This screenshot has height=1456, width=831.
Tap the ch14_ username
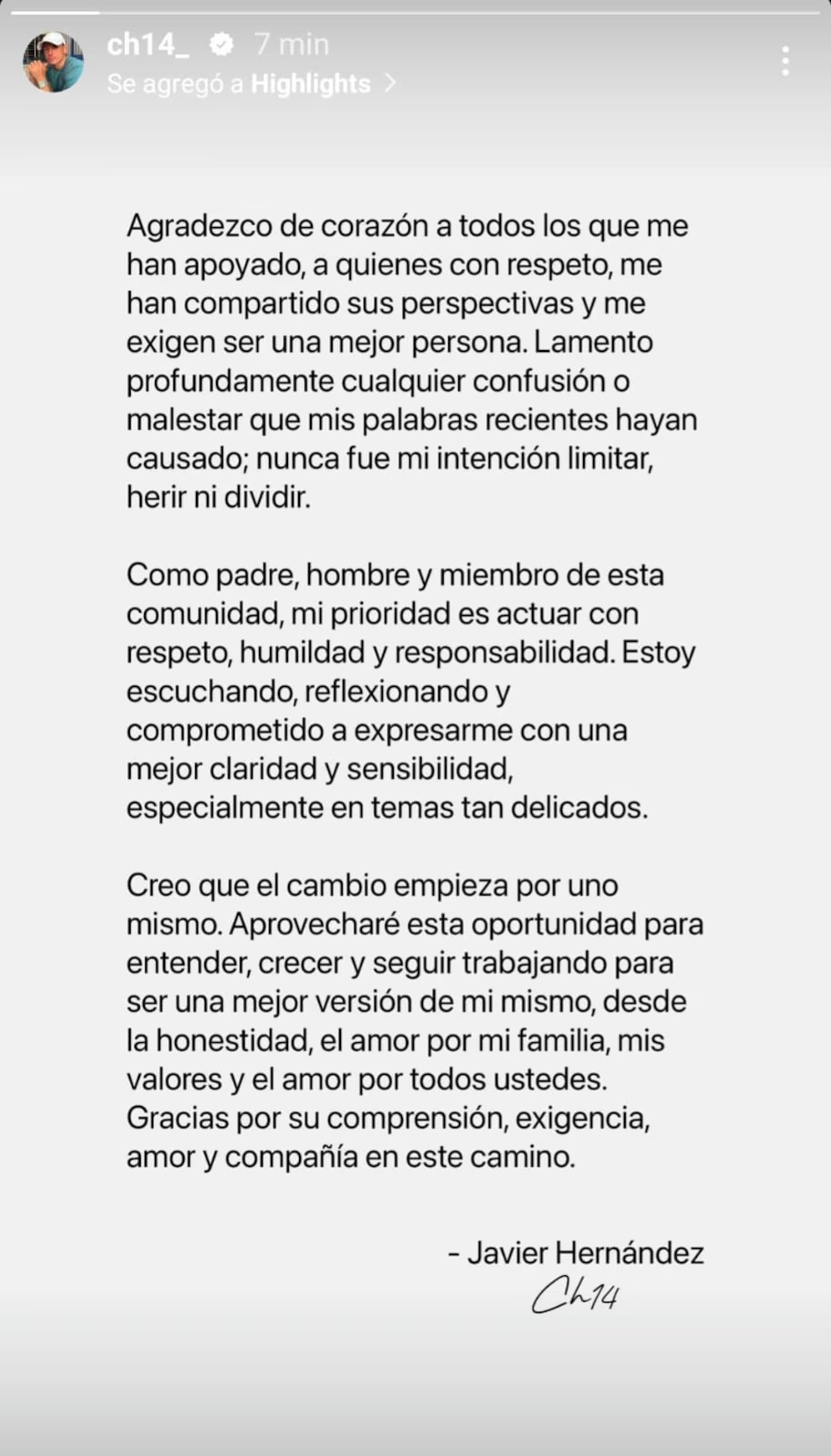[x=147, y=44]
